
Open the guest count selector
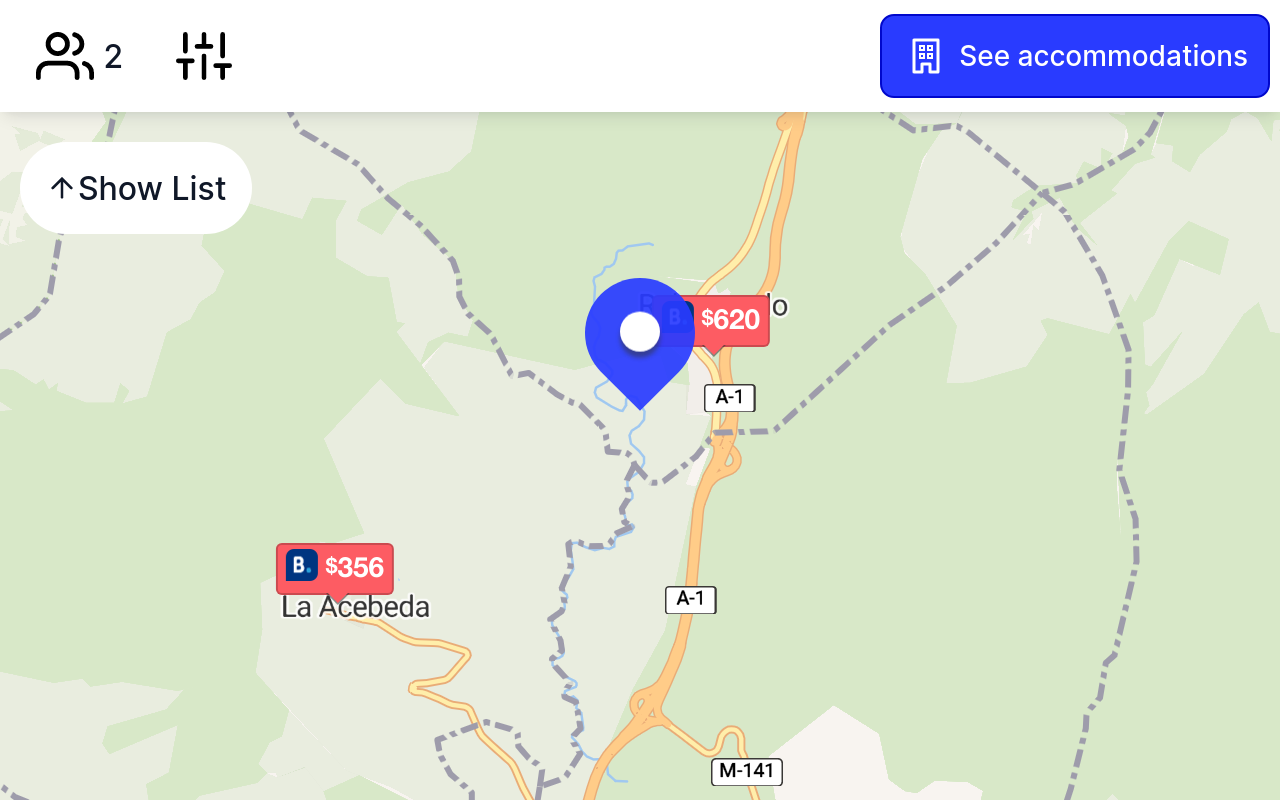click(78, 57)
